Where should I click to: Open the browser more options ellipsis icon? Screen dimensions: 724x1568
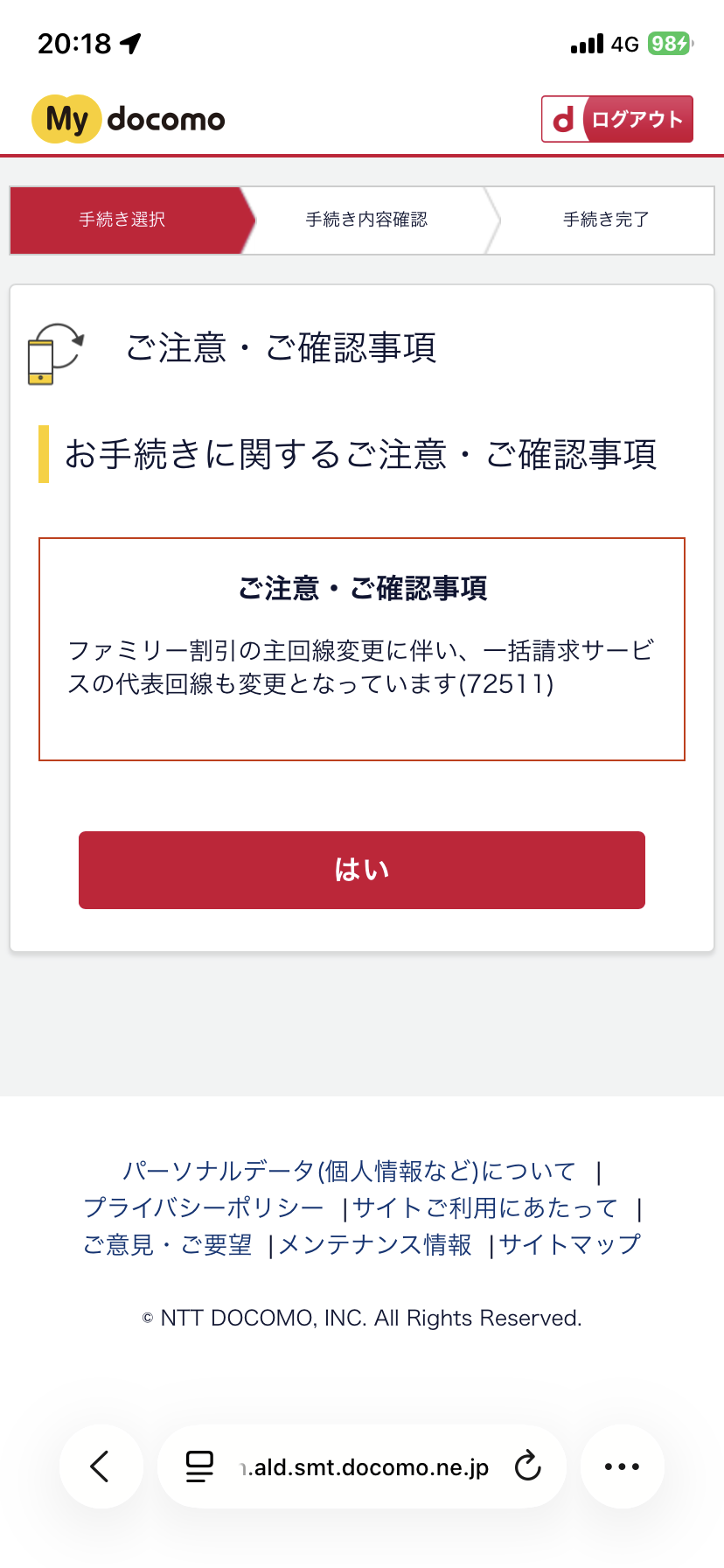tap(622, 1466)
